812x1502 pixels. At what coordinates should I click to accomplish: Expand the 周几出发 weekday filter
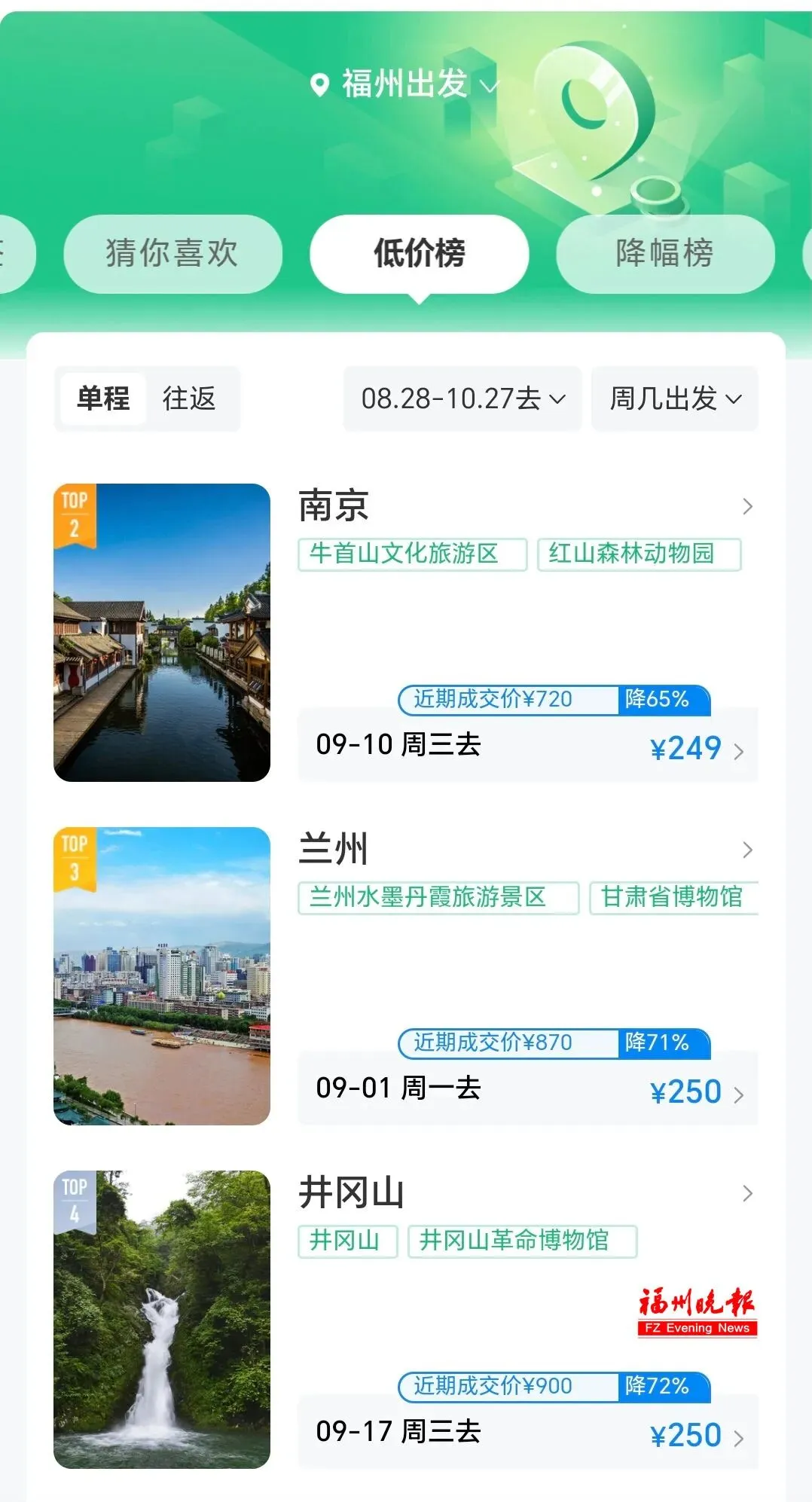674,398
